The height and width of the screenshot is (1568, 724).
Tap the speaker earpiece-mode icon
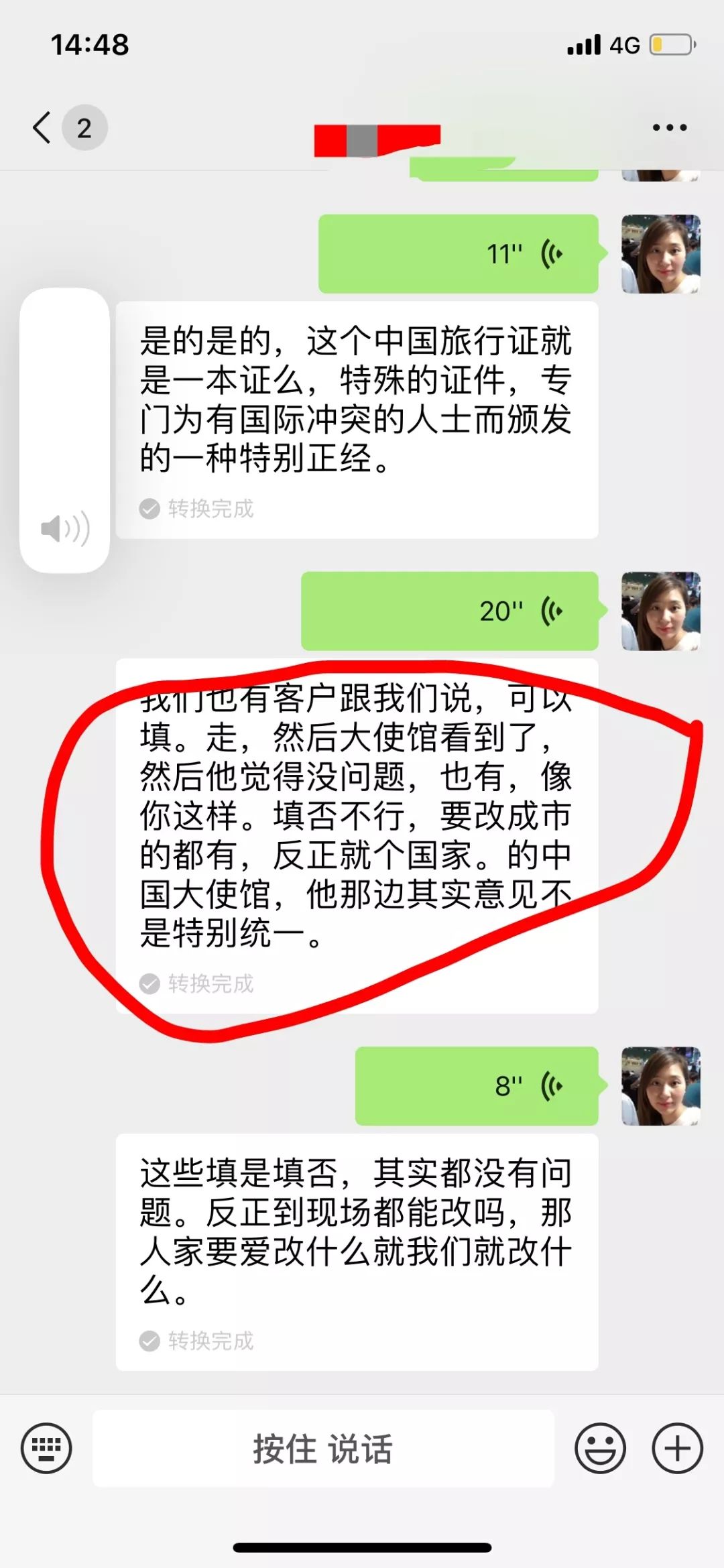[x=64, y=530]
